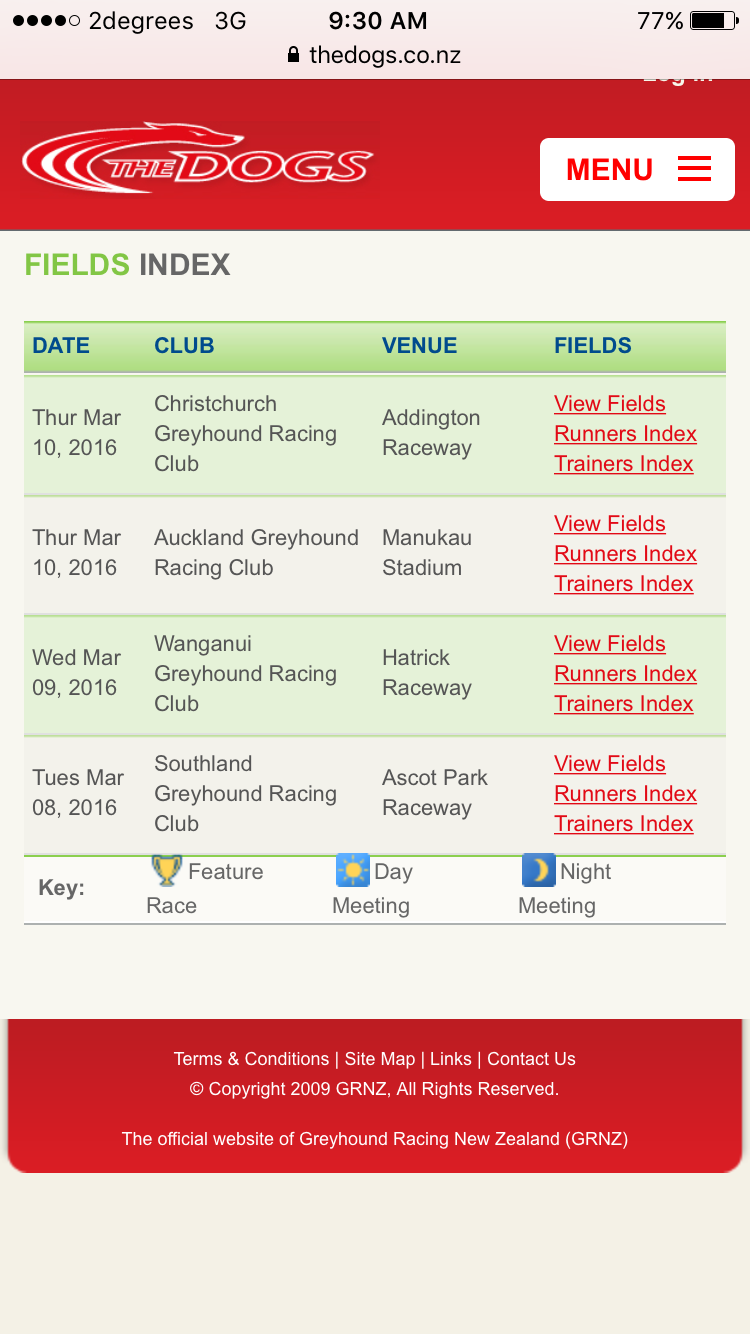Screen dimensions: 750x1334
Task: Open Trainers Index for Christchurch club
Action: point(624,464)
